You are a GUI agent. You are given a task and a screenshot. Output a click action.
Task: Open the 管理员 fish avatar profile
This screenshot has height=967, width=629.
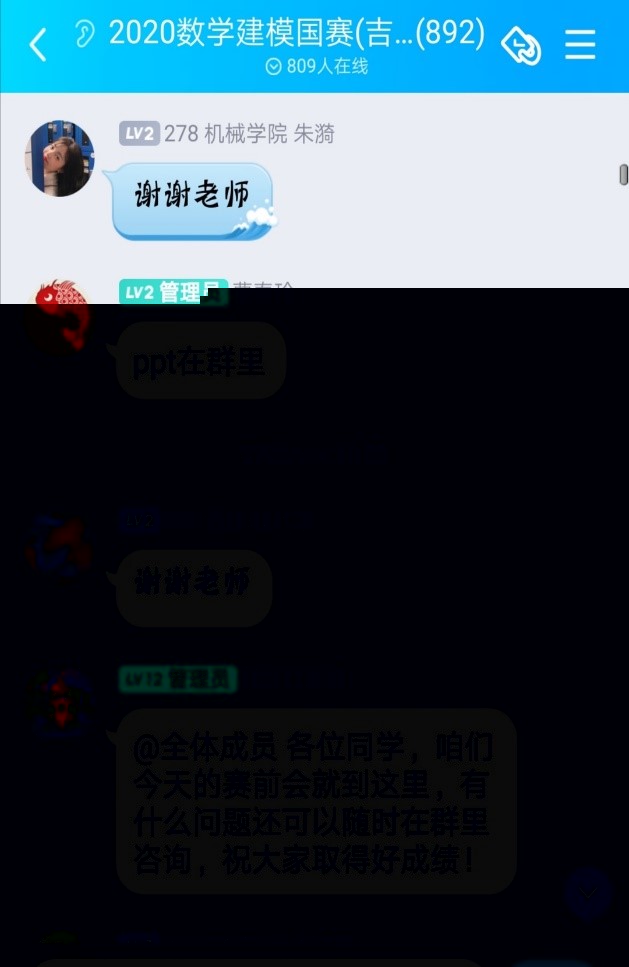(60, 315)
